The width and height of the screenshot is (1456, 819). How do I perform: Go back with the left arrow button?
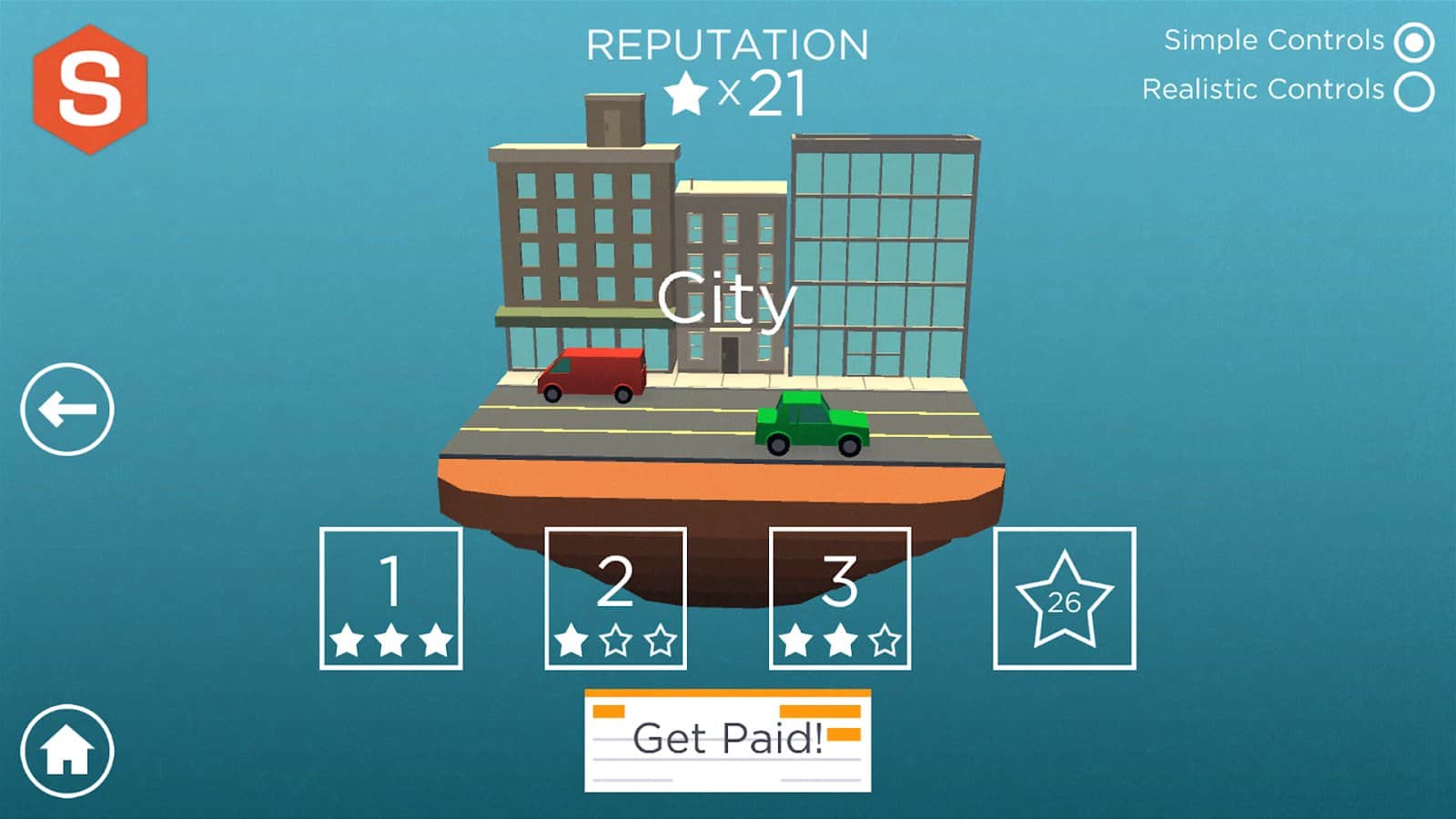(67, 409)
